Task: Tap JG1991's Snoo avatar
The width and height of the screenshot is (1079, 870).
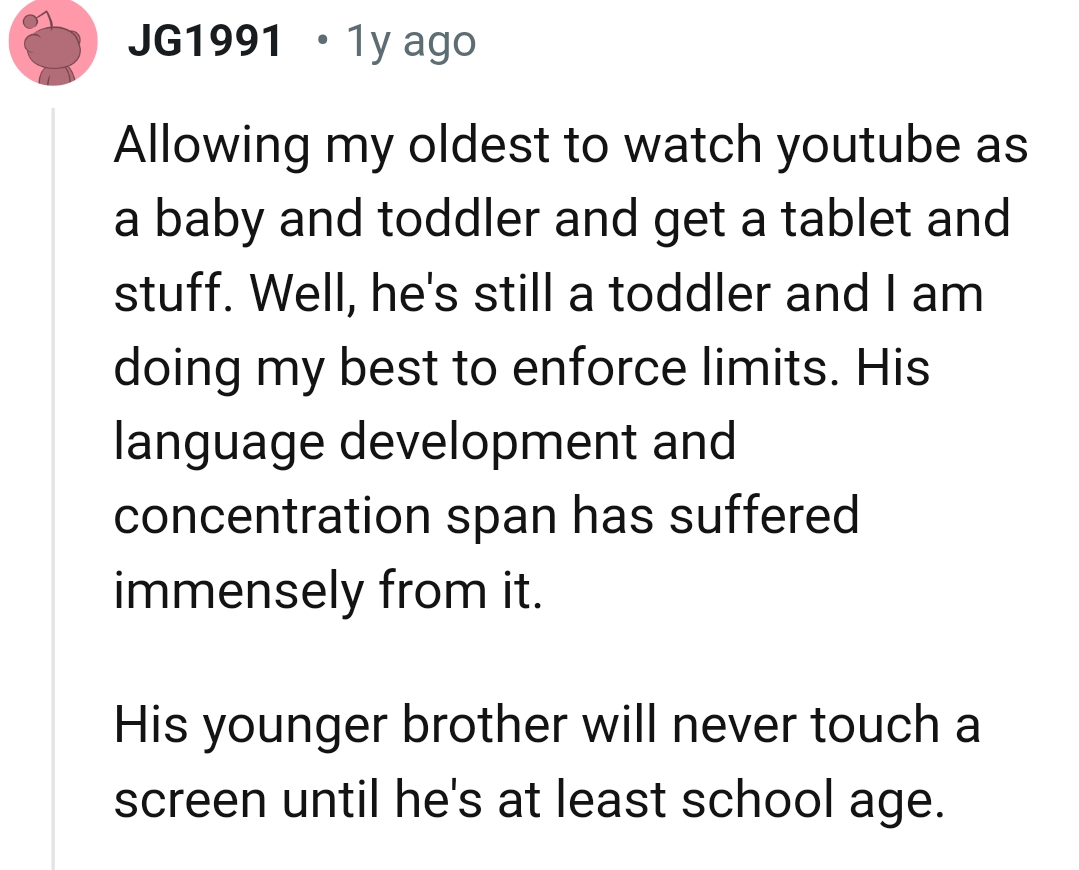Action: coord(53,43)
